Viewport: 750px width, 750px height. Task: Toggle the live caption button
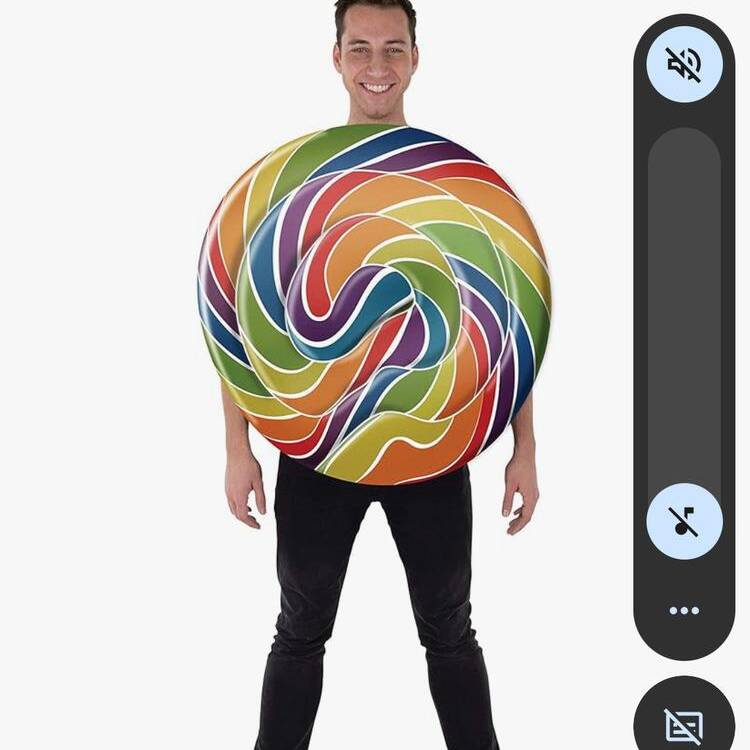coord(684,725)
